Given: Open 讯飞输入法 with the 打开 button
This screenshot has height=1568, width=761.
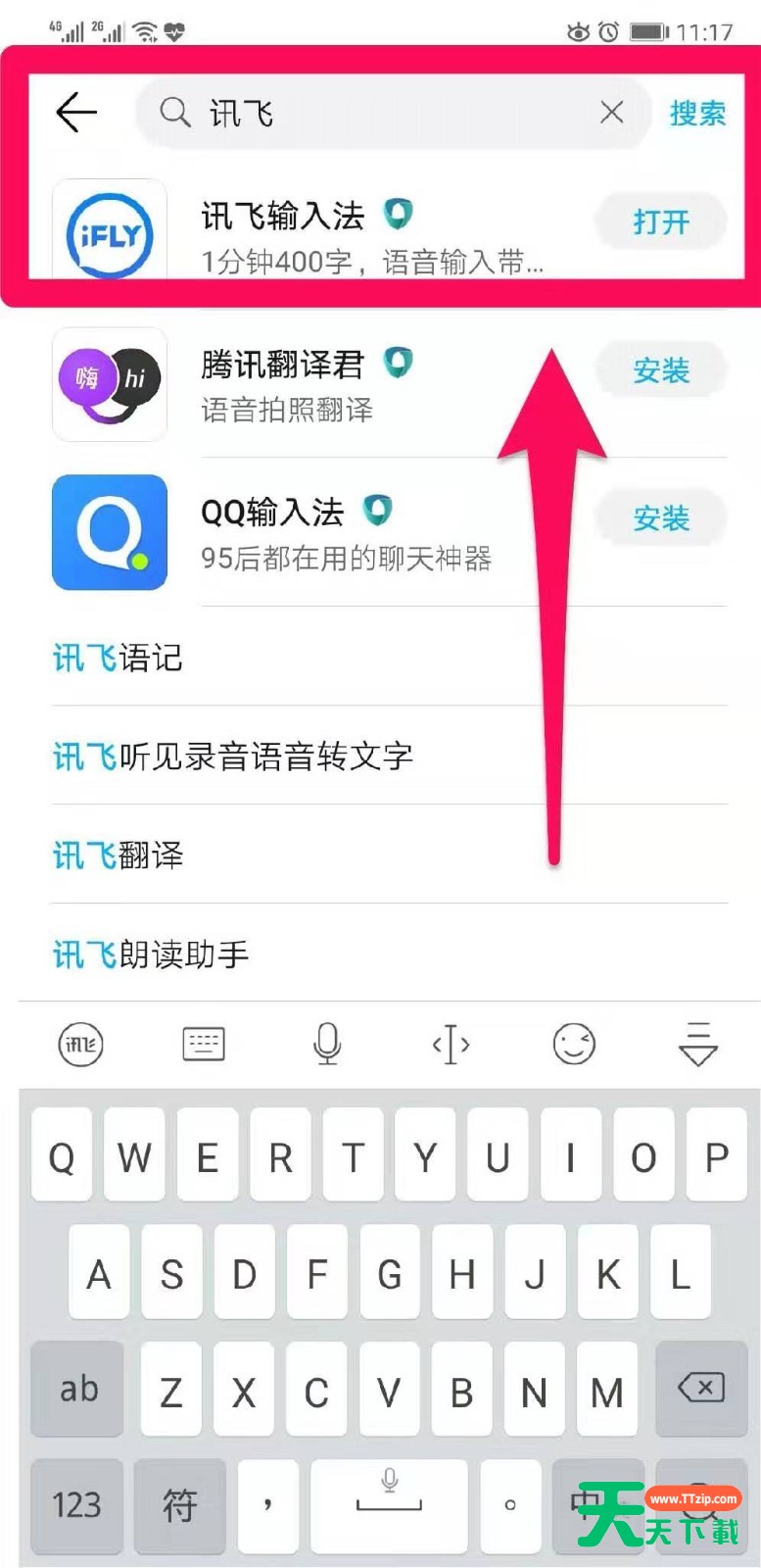Looking at the screenshot, I should 661,221.
